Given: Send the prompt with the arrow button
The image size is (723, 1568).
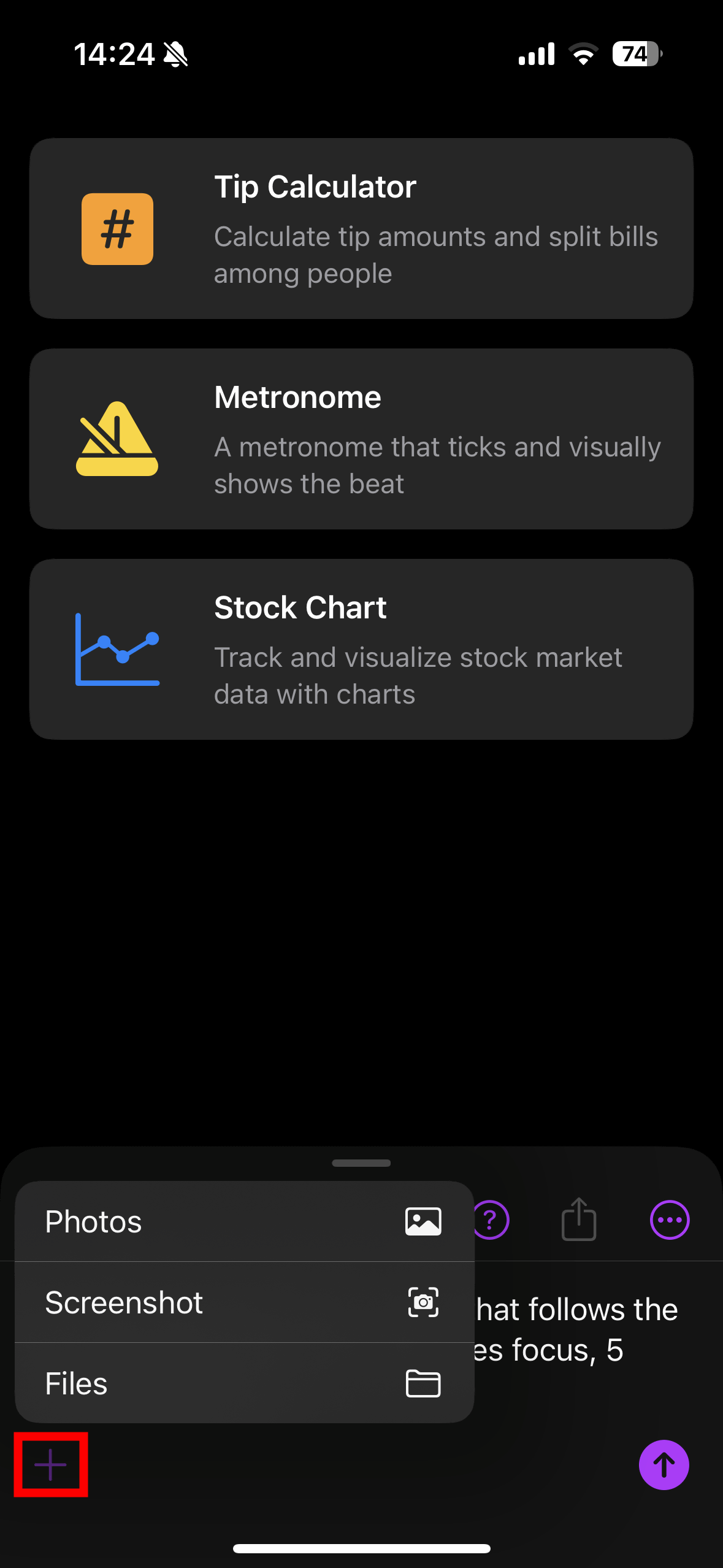Looking at the screenshot, I should click(x=664, y=1465).
